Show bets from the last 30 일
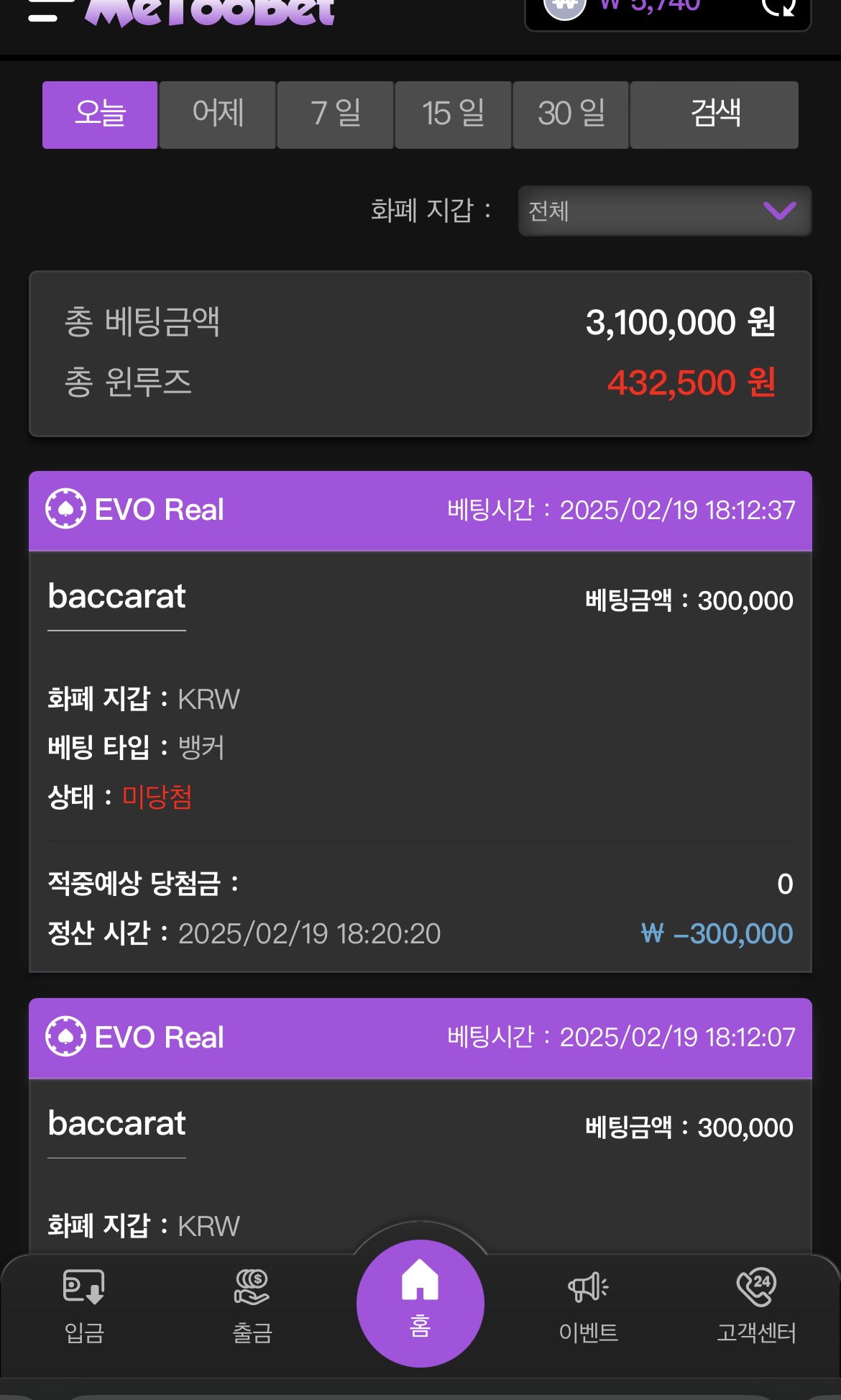The image size is (841, 1400). click(571, 115)
